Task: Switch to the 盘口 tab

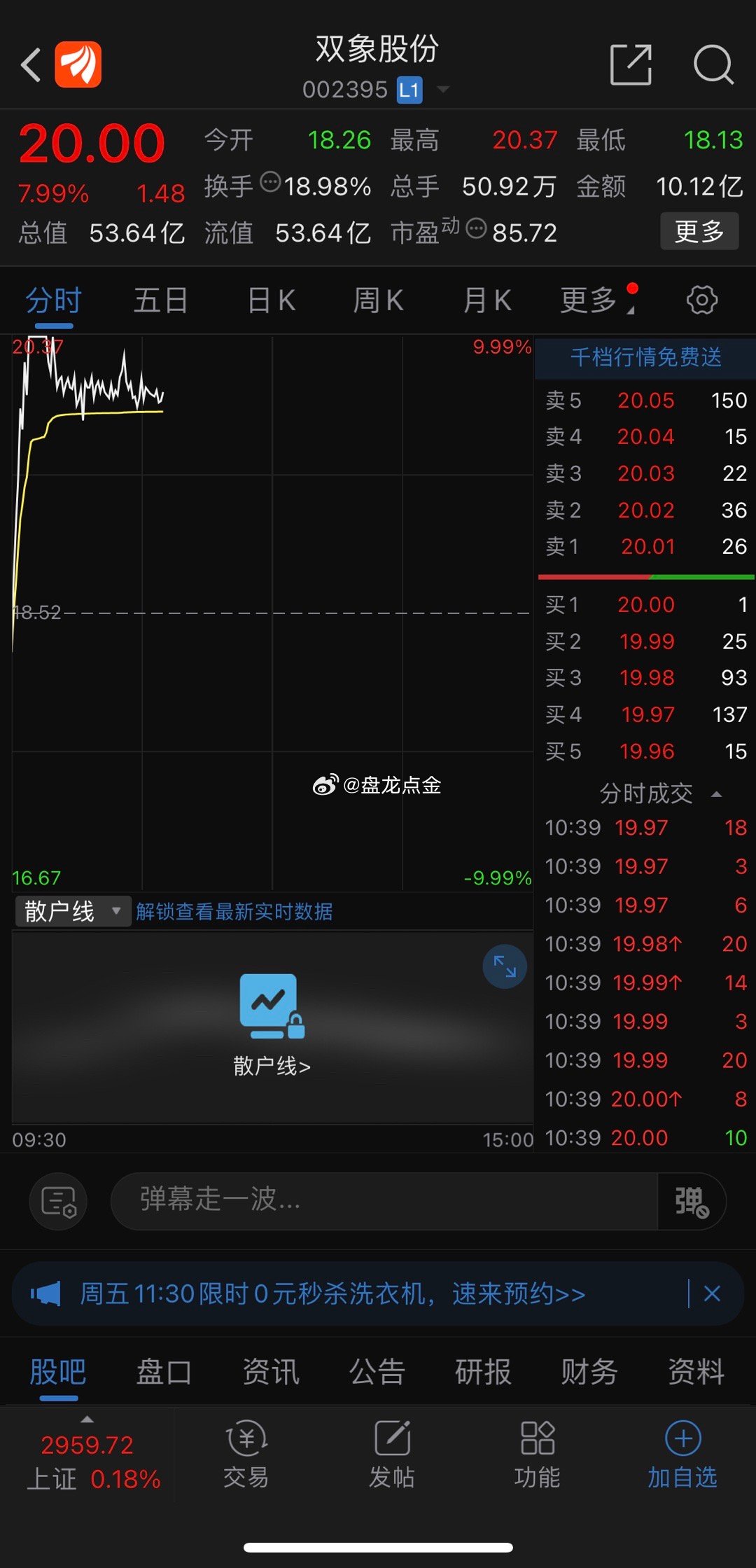Action: click(x=164, y=1371)
